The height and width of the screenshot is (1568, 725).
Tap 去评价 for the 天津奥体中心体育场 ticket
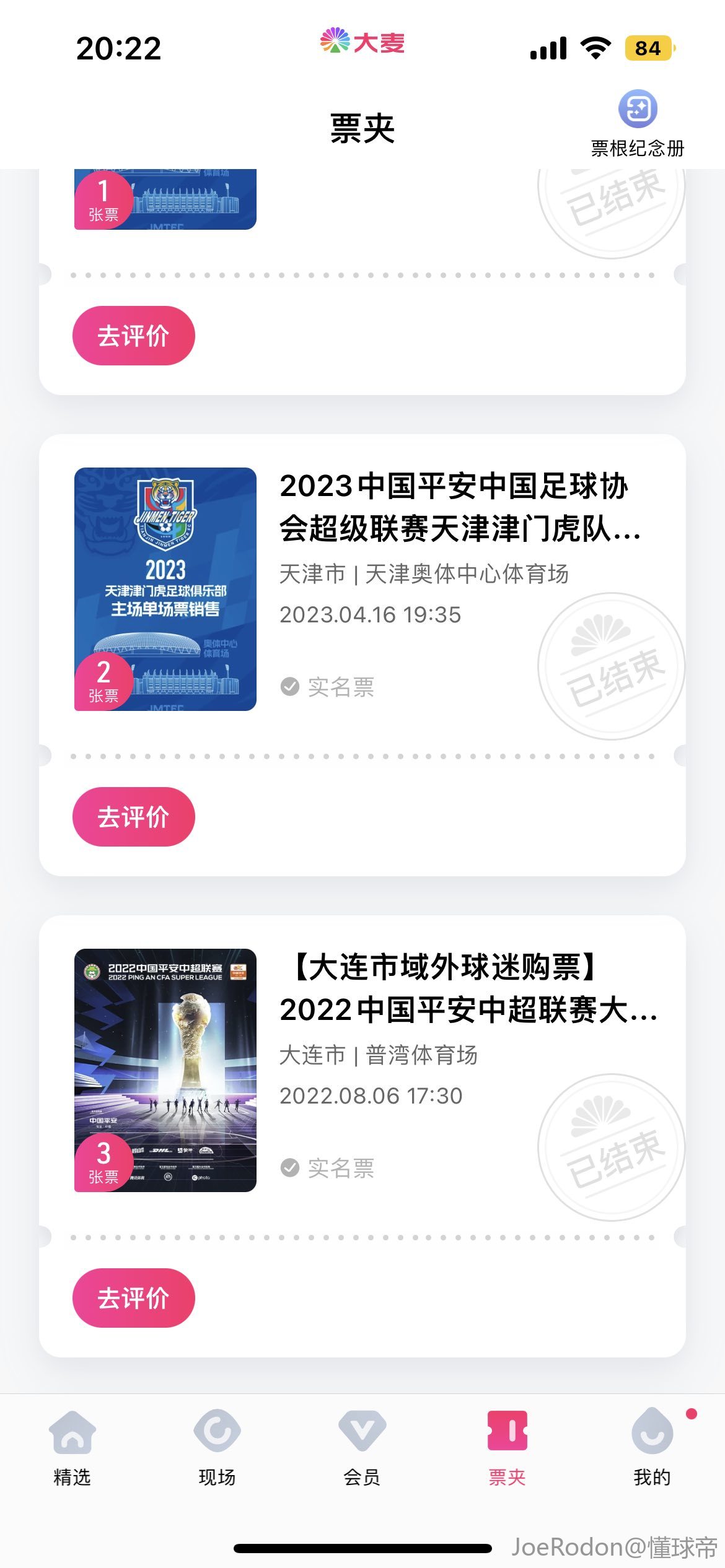pyautogui.click(x=134, y=817)
